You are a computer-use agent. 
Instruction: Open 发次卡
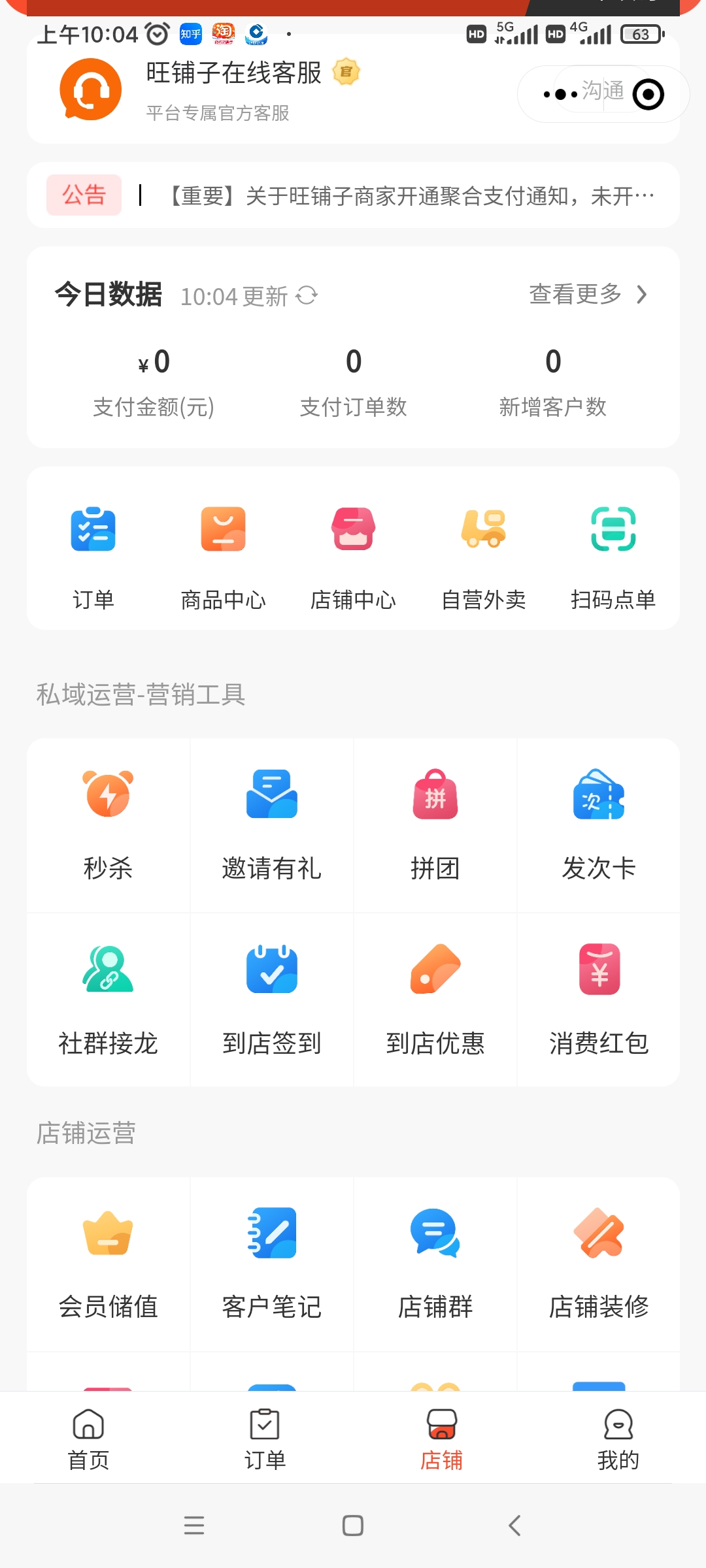tap(598, 825)
